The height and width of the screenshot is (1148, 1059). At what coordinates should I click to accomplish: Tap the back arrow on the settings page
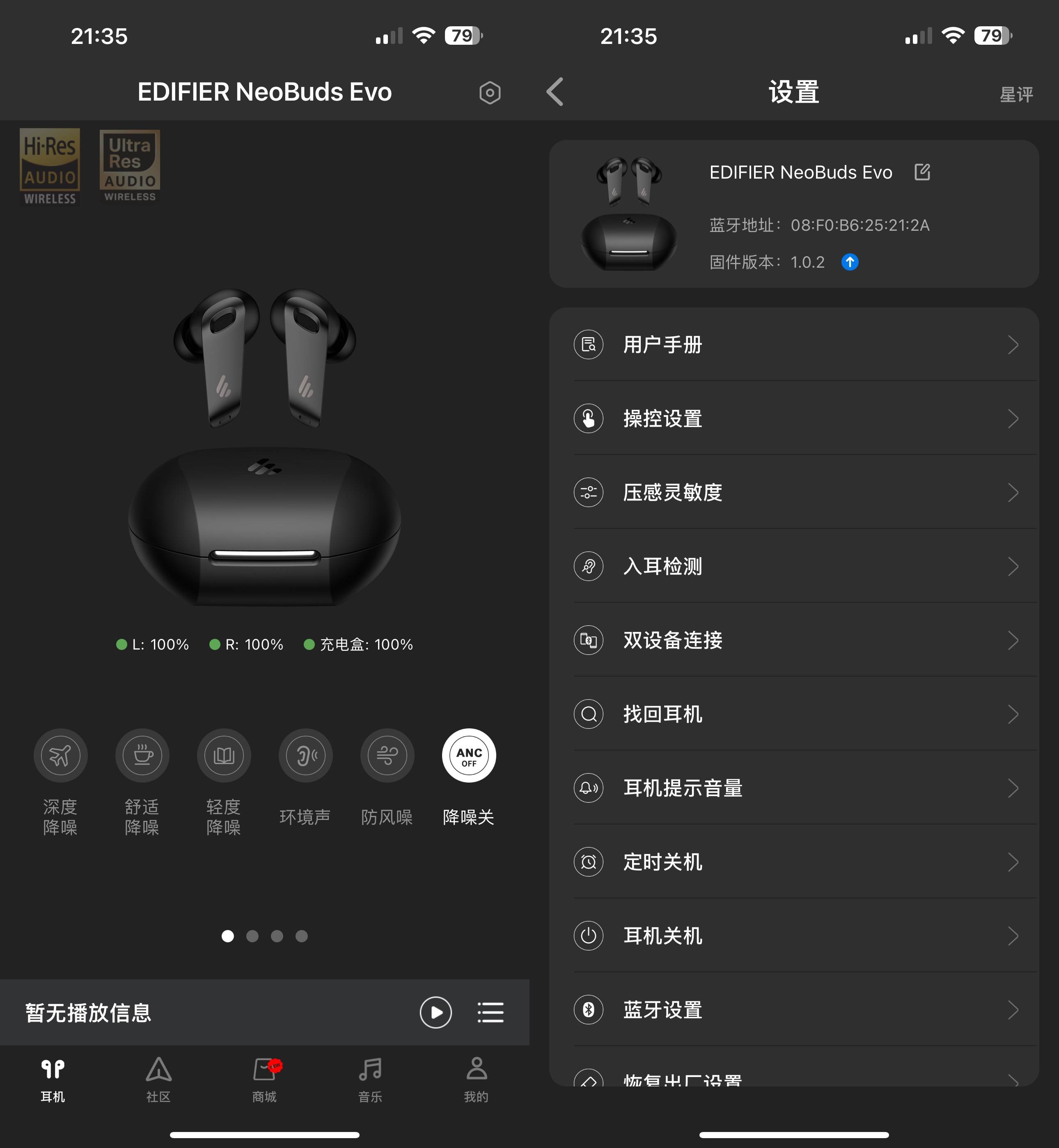554,92
